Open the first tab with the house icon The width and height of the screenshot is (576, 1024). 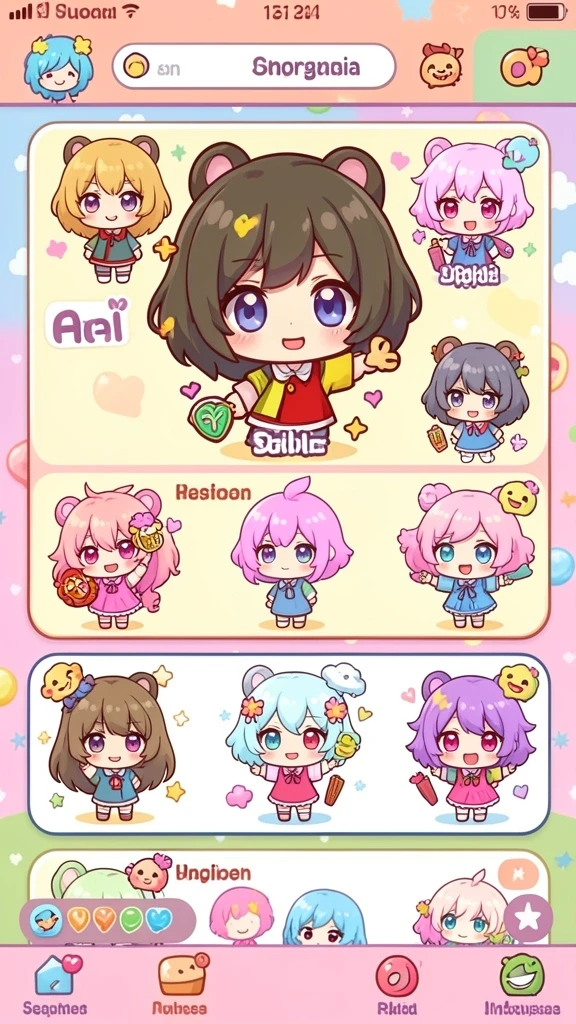55,984
